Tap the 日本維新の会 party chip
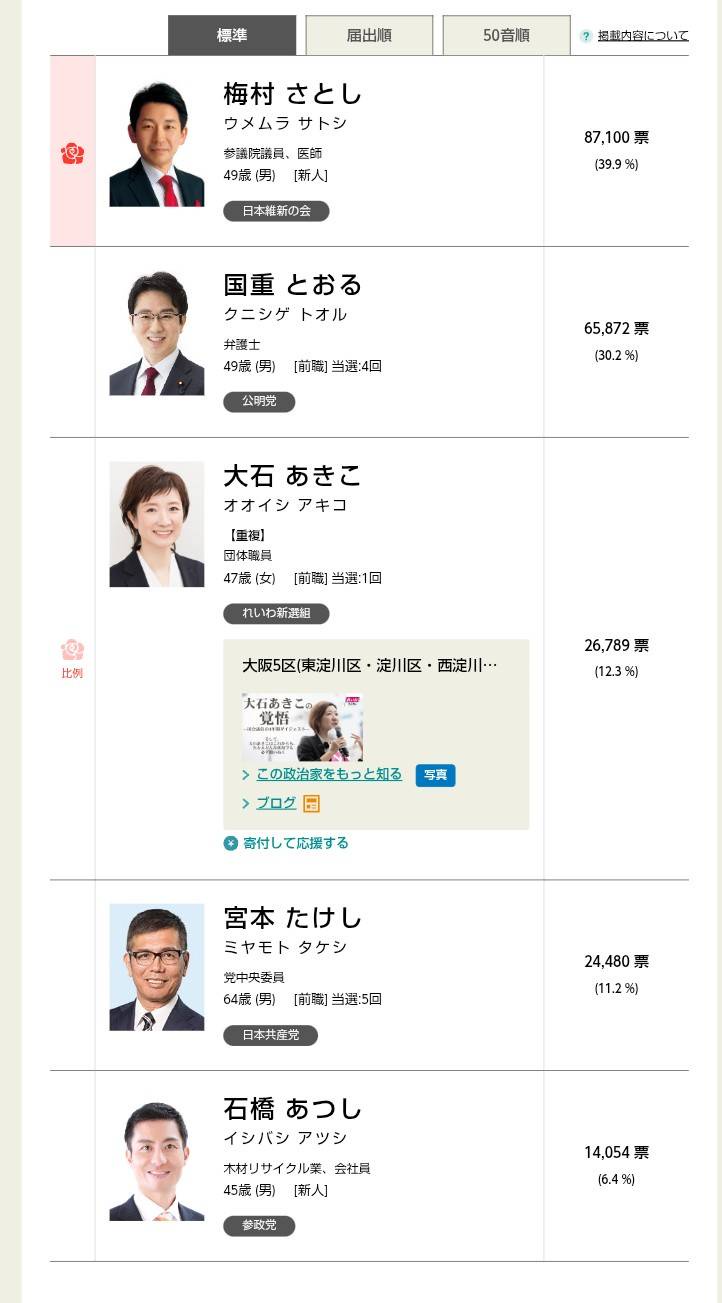The width and height of the screenshot is (722, 1303). pyautogui.click(x=276, y=211)
